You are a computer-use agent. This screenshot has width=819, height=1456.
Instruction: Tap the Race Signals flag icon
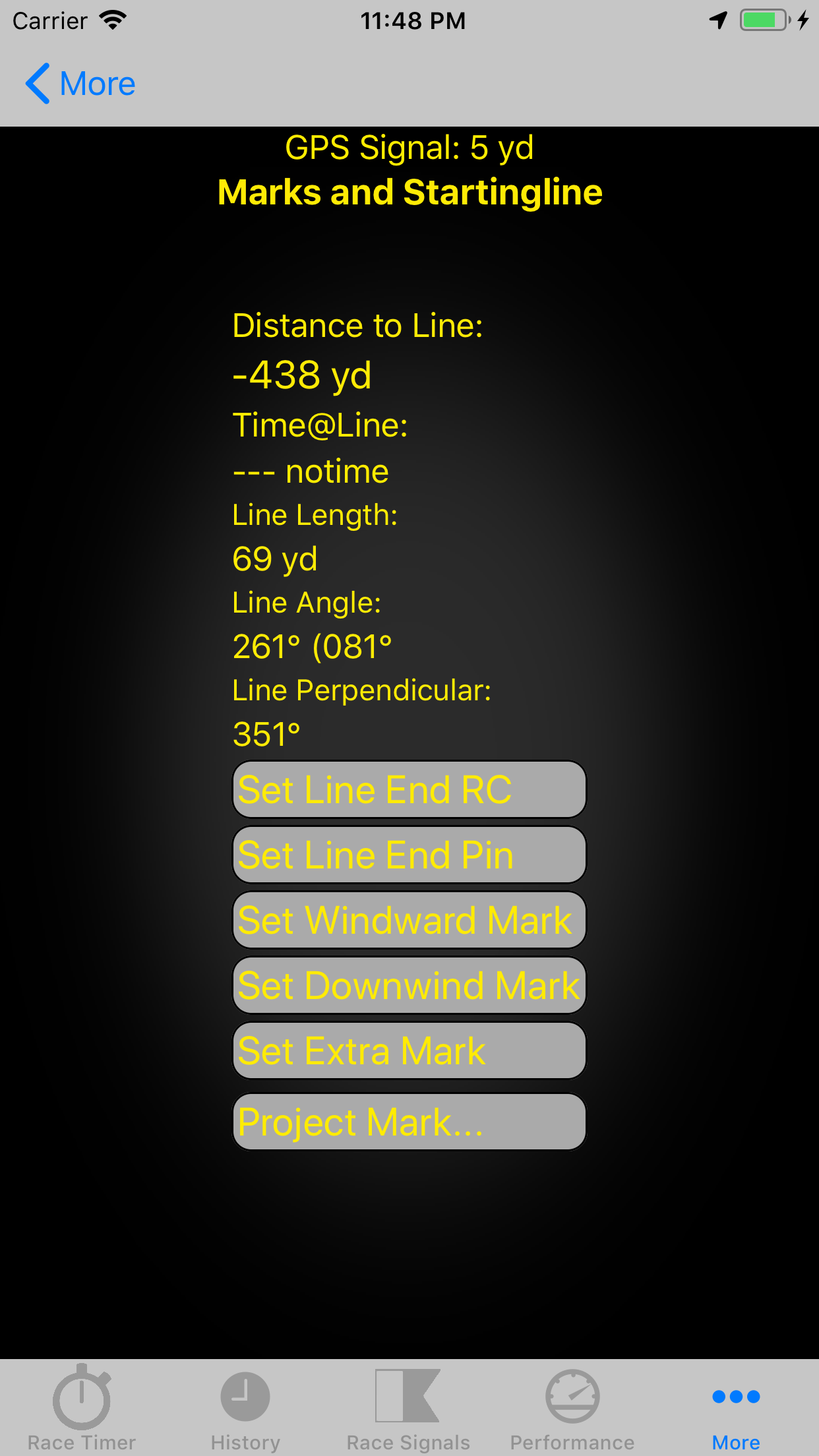[x=408, y=1393]
